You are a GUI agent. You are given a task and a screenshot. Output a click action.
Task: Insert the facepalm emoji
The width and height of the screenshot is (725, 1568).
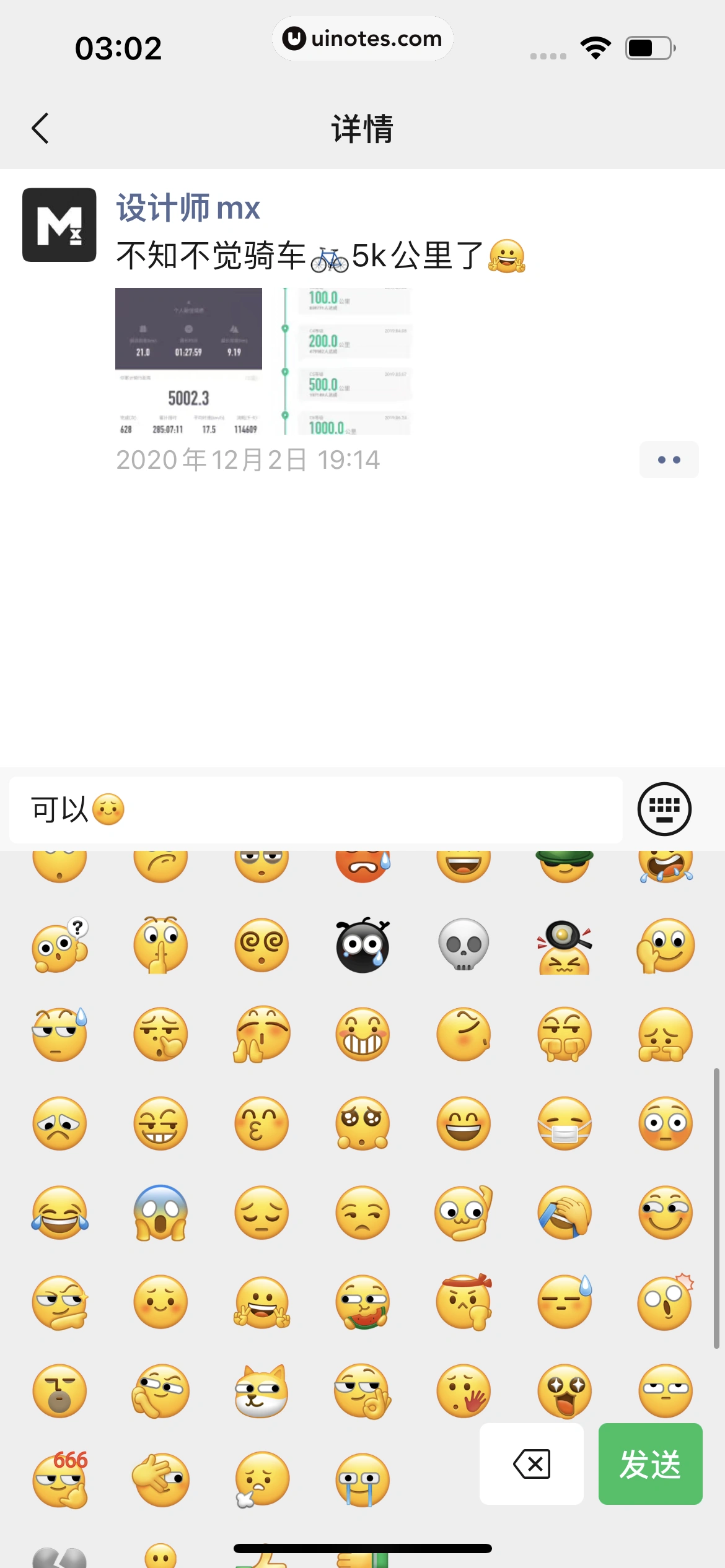pyautogui.click(x=565, y=1213)
